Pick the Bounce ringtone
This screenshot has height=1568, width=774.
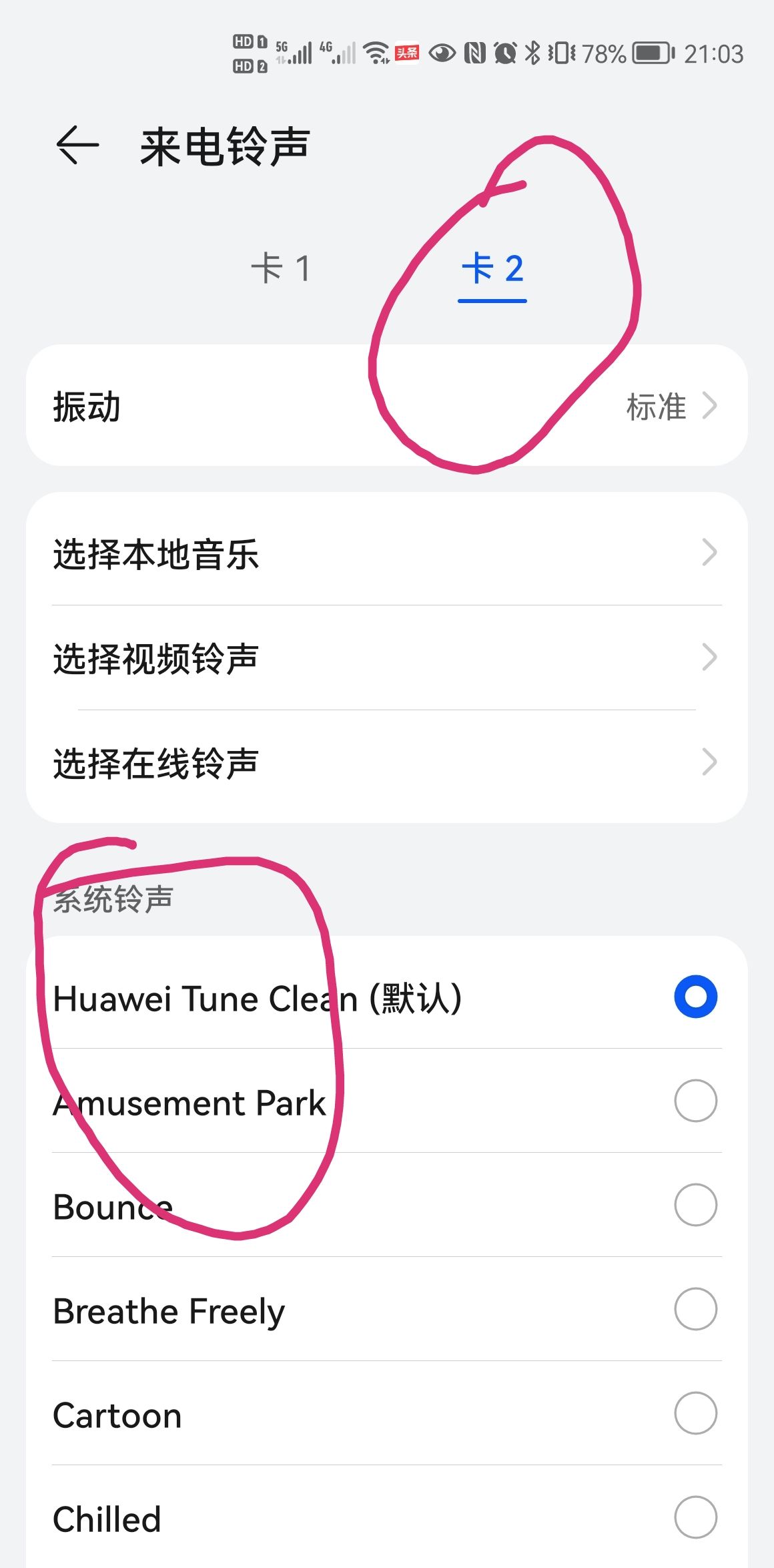pos(386,1206)
